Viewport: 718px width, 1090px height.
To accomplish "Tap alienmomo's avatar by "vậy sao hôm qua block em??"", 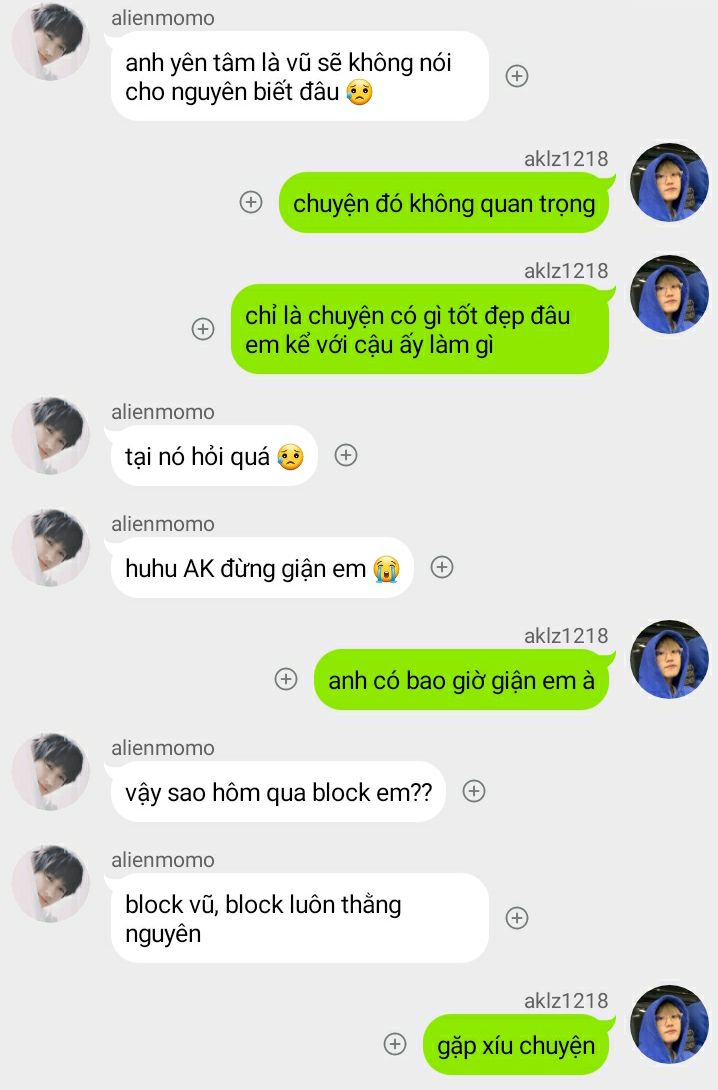I will pyautogui.click(x=50, y=771).
